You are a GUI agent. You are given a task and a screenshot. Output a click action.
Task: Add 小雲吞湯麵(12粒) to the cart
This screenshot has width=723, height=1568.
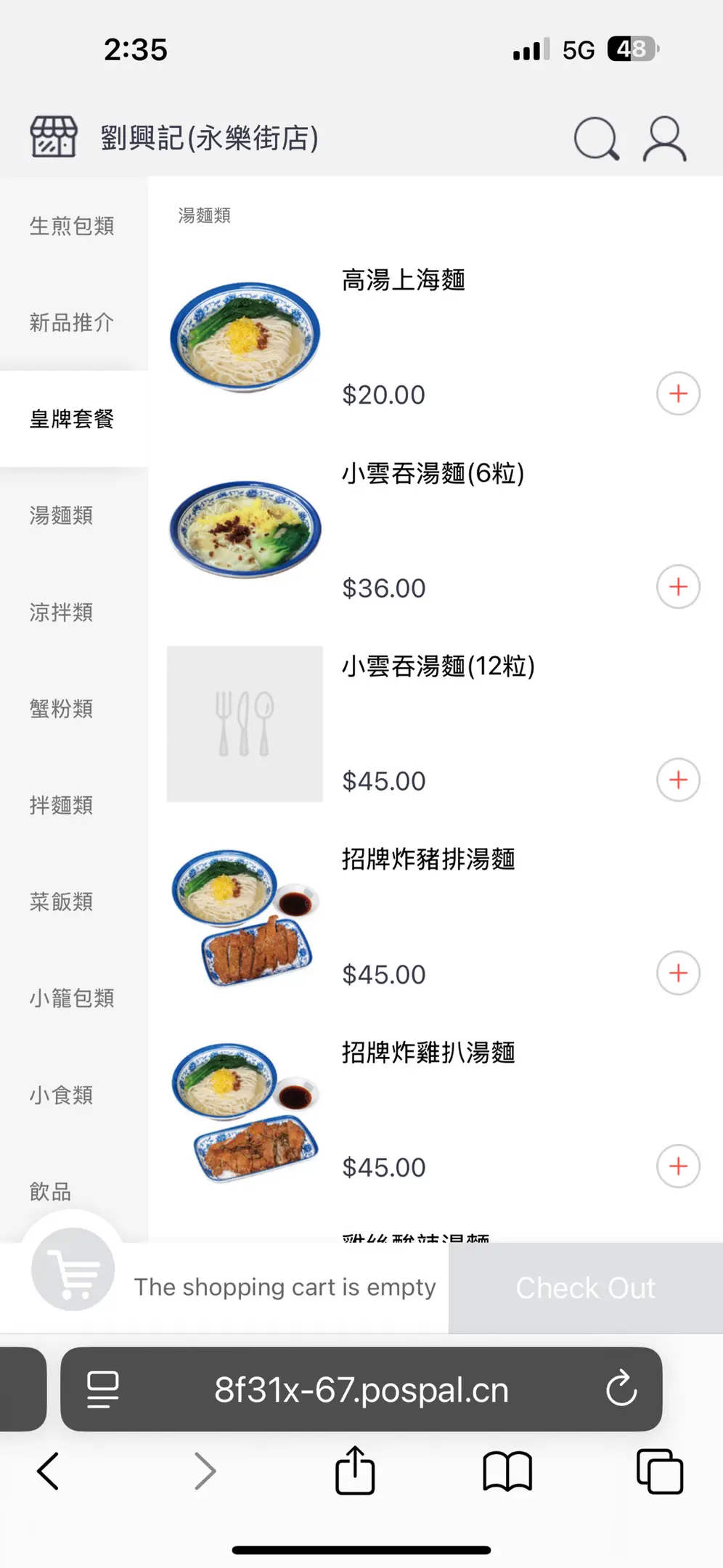click(x=678, y=780)
